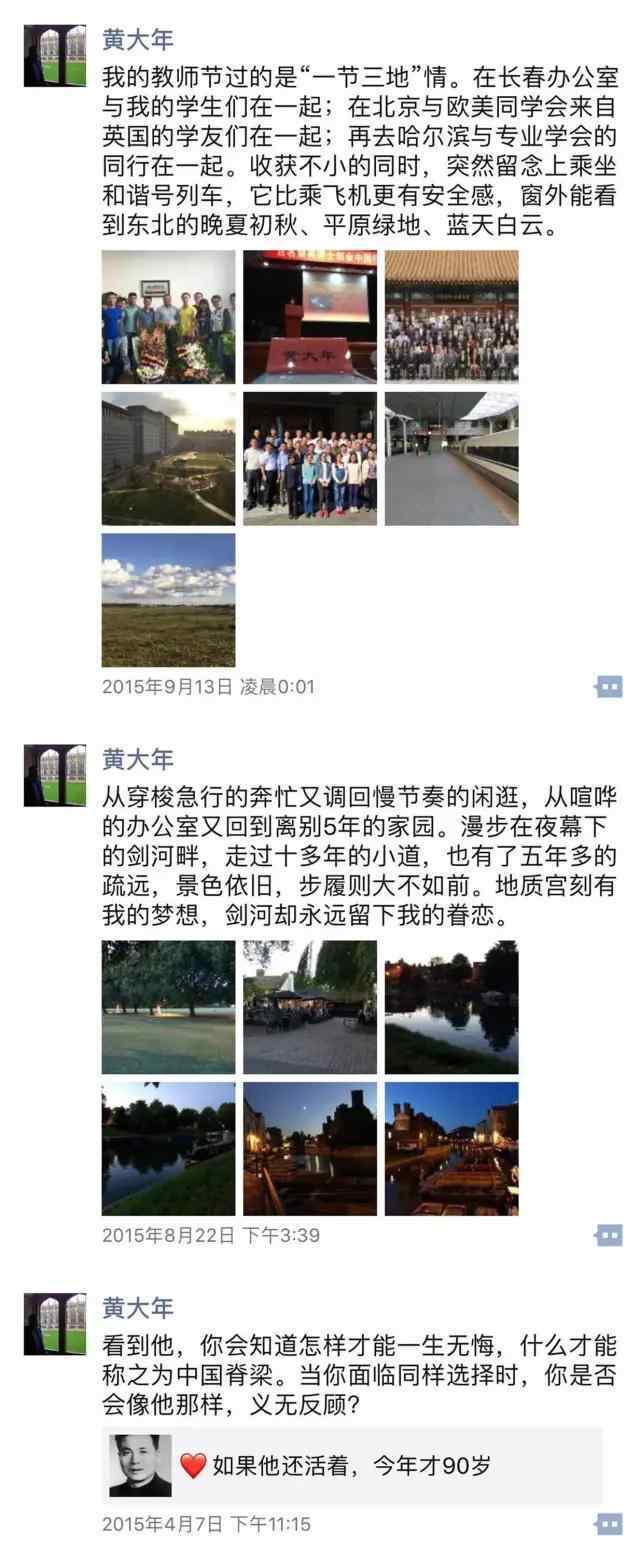Open the night punts with moon photo
640x1543 pixels.
[x=310, y=1148]
